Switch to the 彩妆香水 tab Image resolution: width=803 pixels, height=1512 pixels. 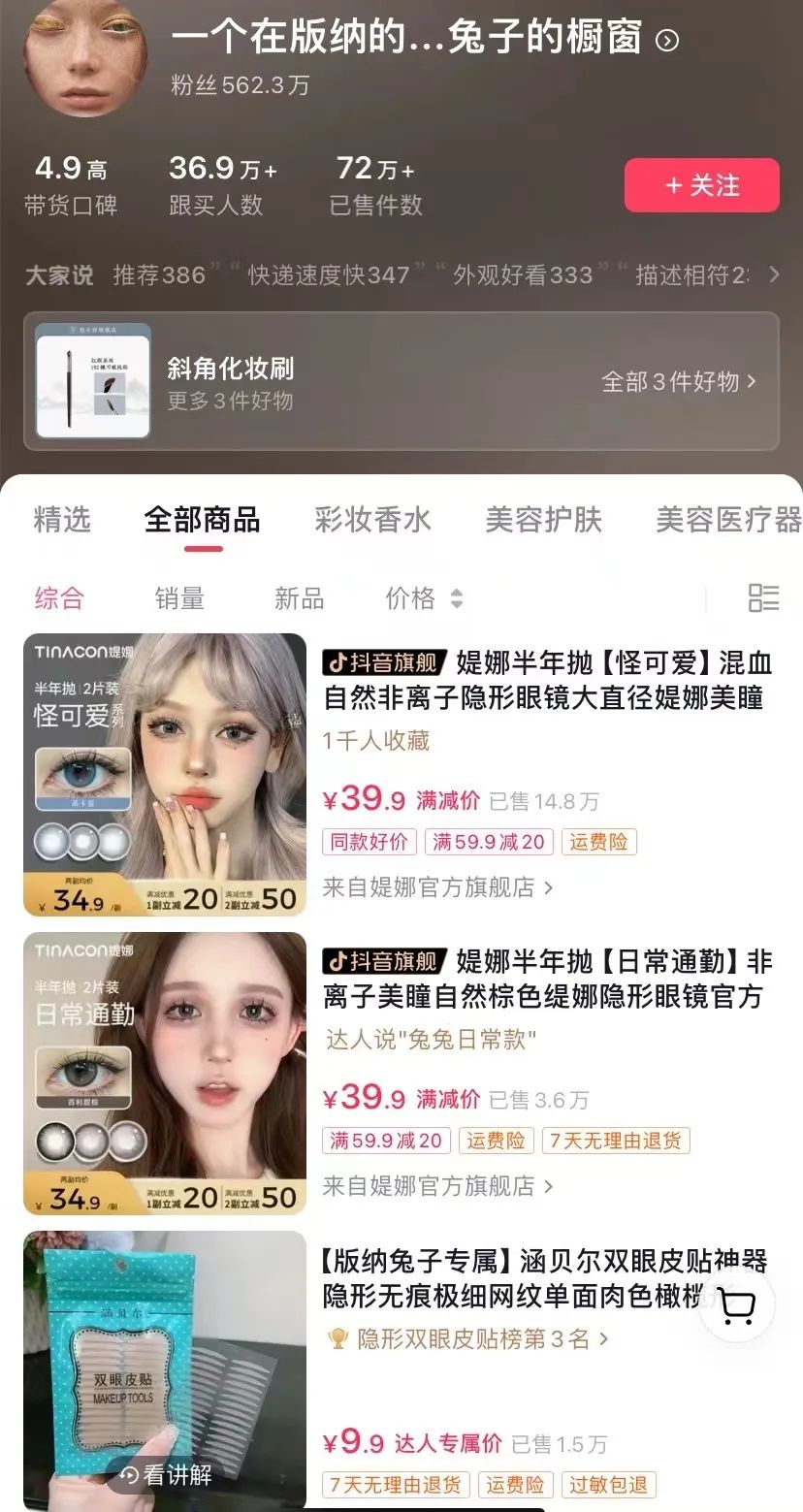tap(372, 520)
